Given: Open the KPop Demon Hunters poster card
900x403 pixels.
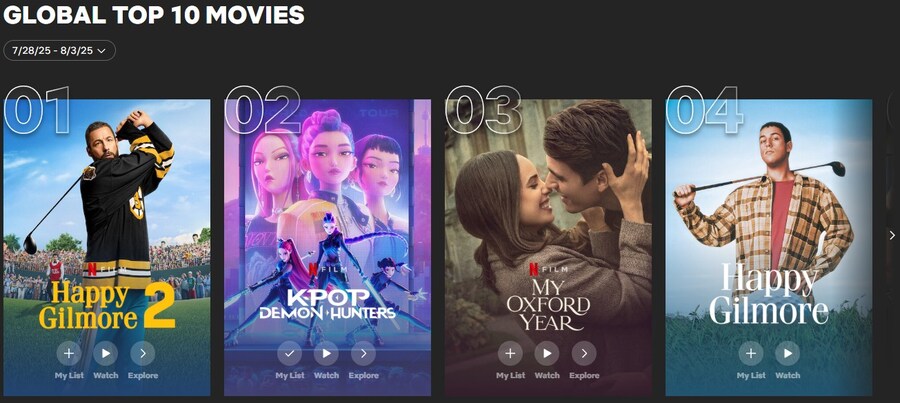Looking at the screenshot, I should [327, 200].
